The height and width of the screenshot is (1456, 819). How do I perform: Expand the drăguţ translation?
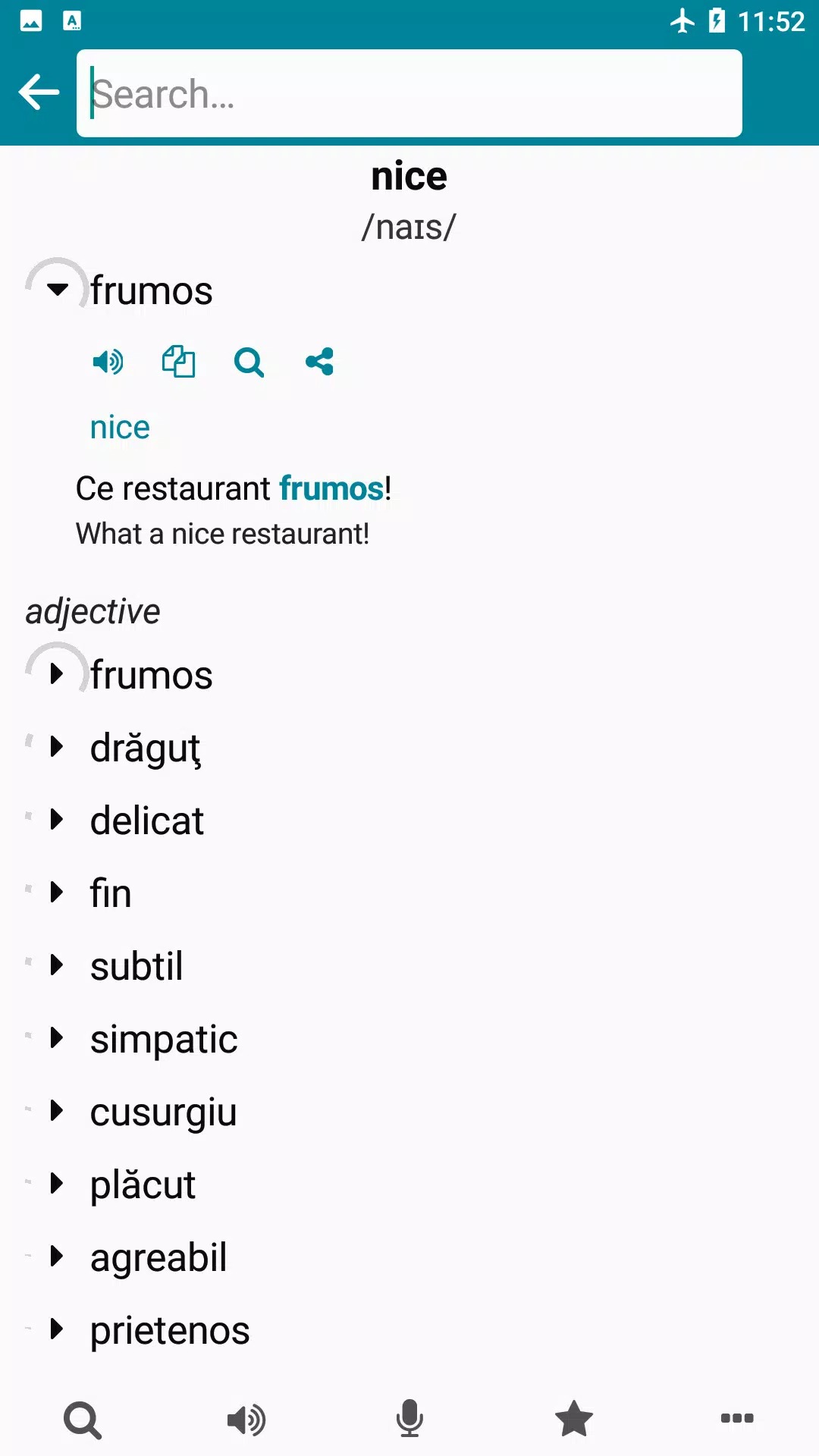click(x=58, y=746)
